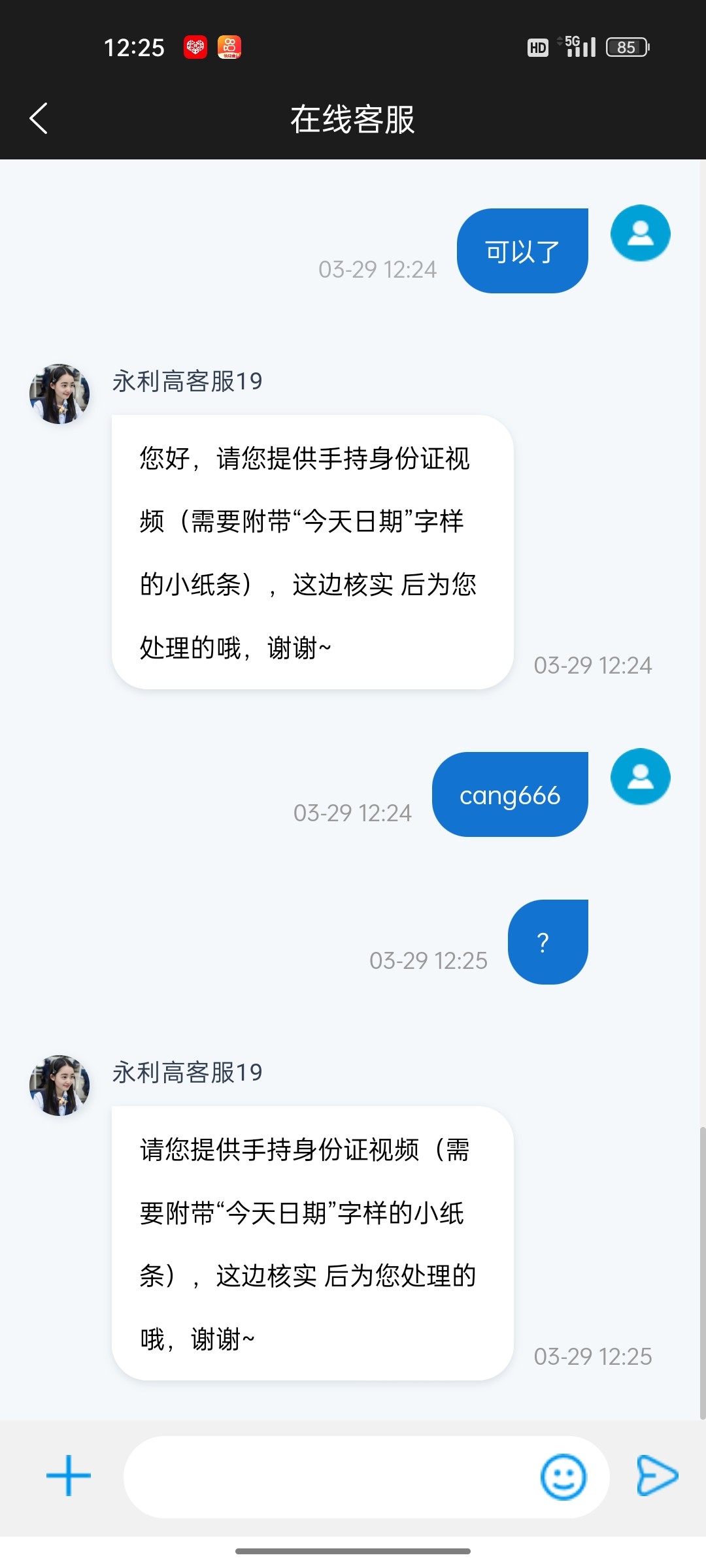Open the plus attachment menu

pos(69,1476)
